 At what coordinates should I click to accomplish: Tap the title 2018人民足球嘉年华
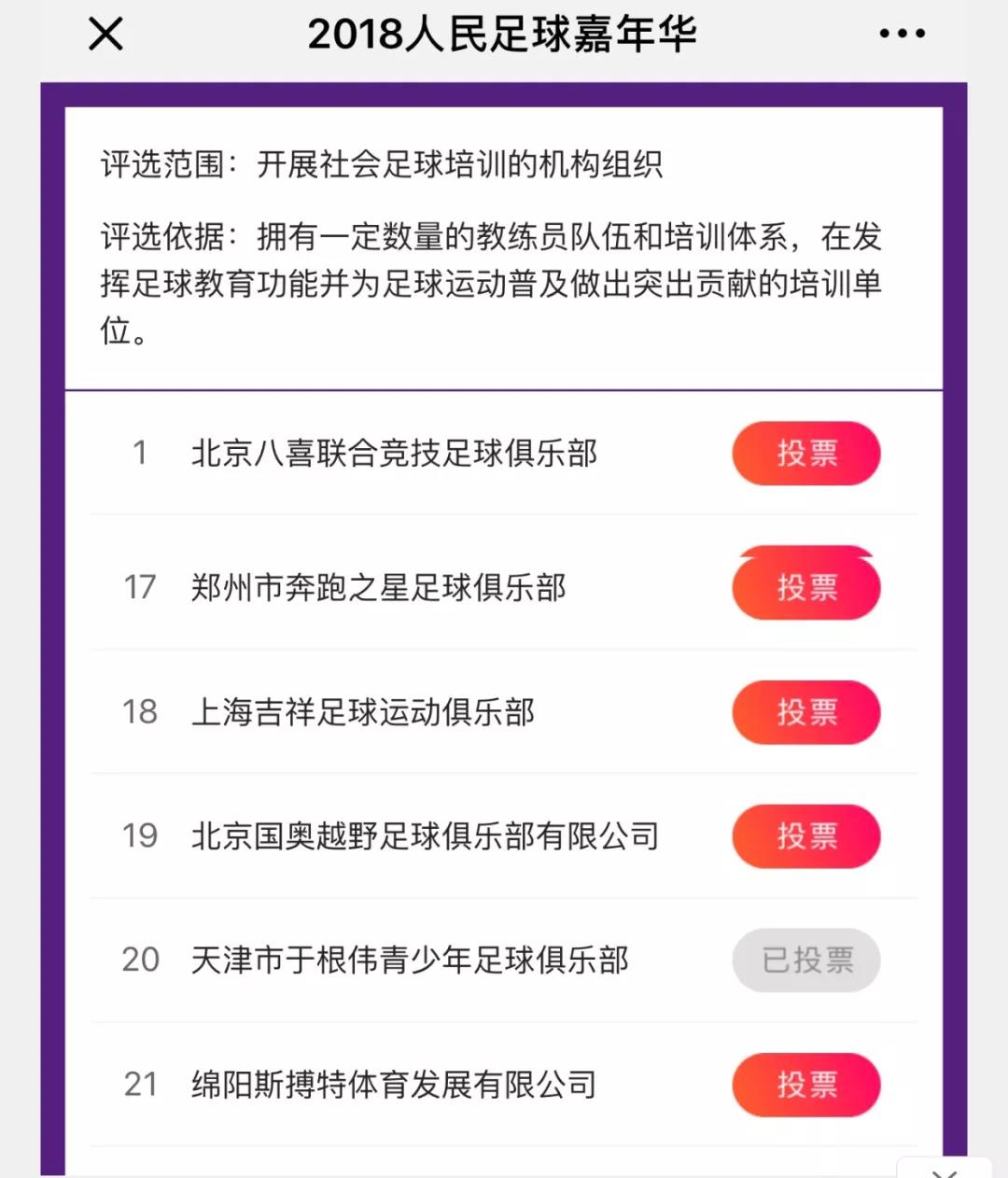coord(504,35)
